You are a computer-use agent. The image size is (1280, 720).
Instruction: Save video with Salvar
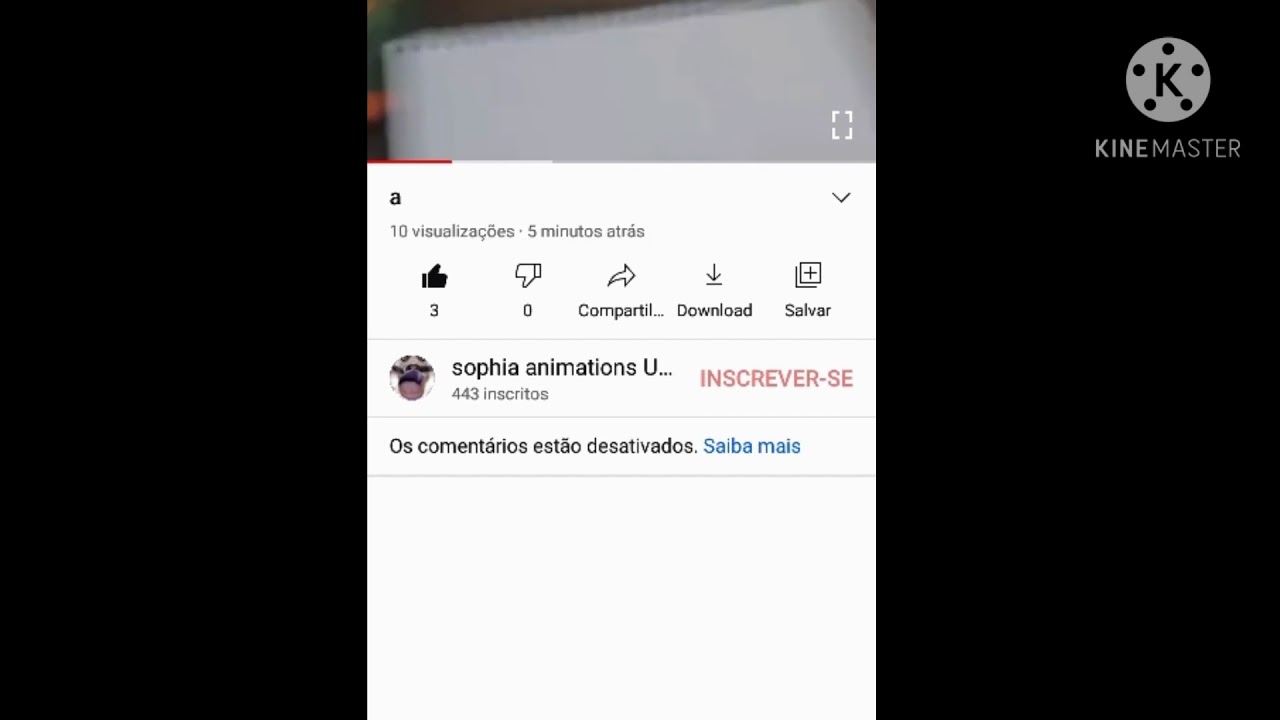808,277
